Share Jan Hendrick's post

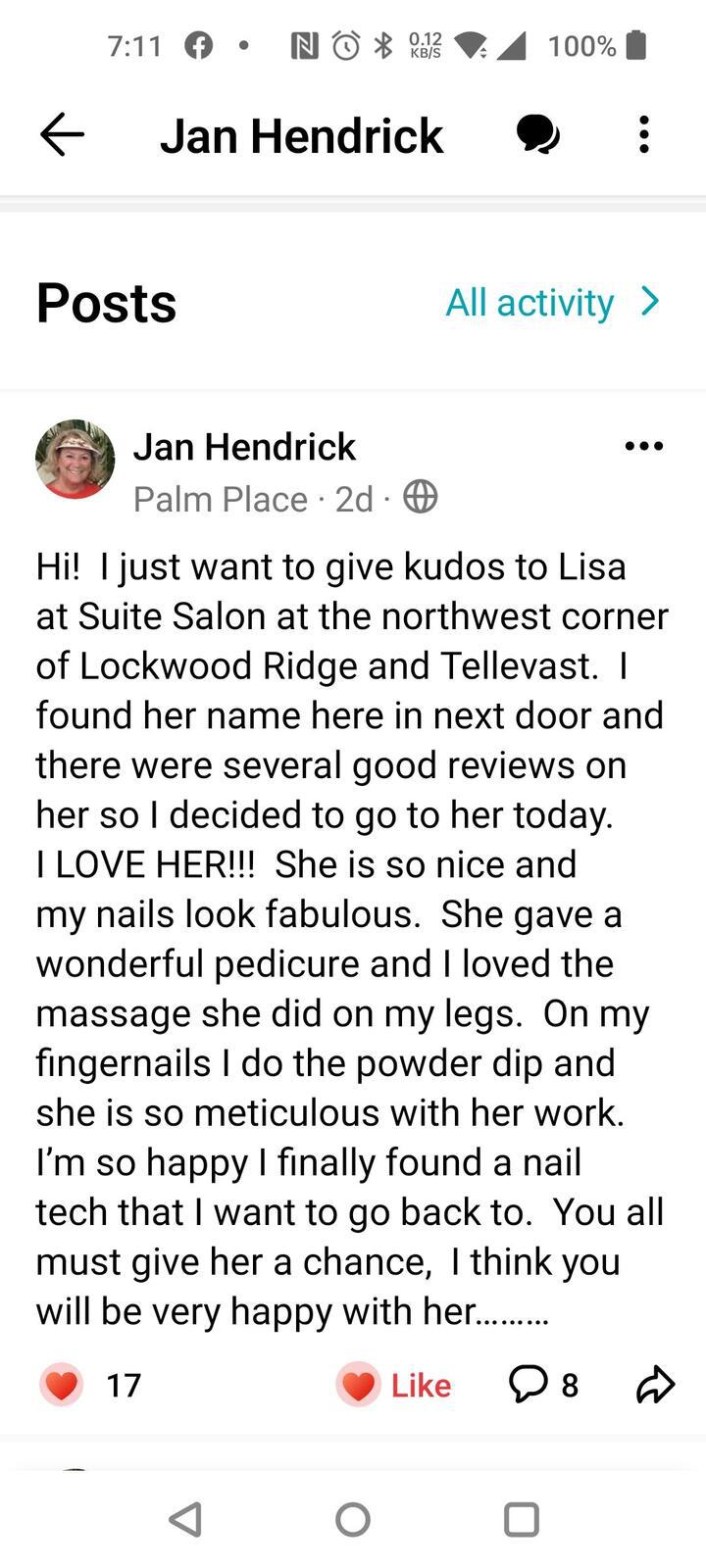[x=656, y=1384]
